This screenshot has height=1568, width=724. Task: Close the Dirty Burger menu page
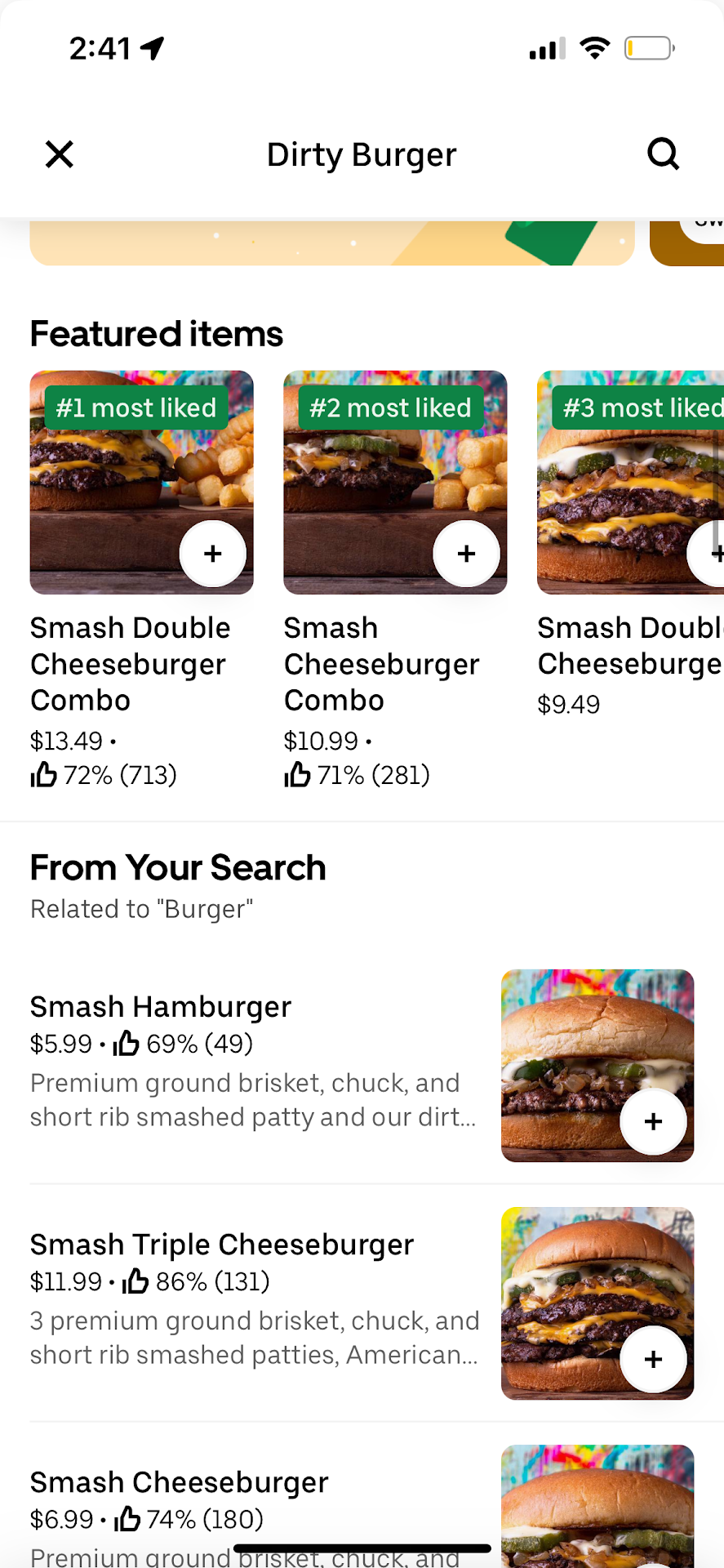(x=59, y=154)
